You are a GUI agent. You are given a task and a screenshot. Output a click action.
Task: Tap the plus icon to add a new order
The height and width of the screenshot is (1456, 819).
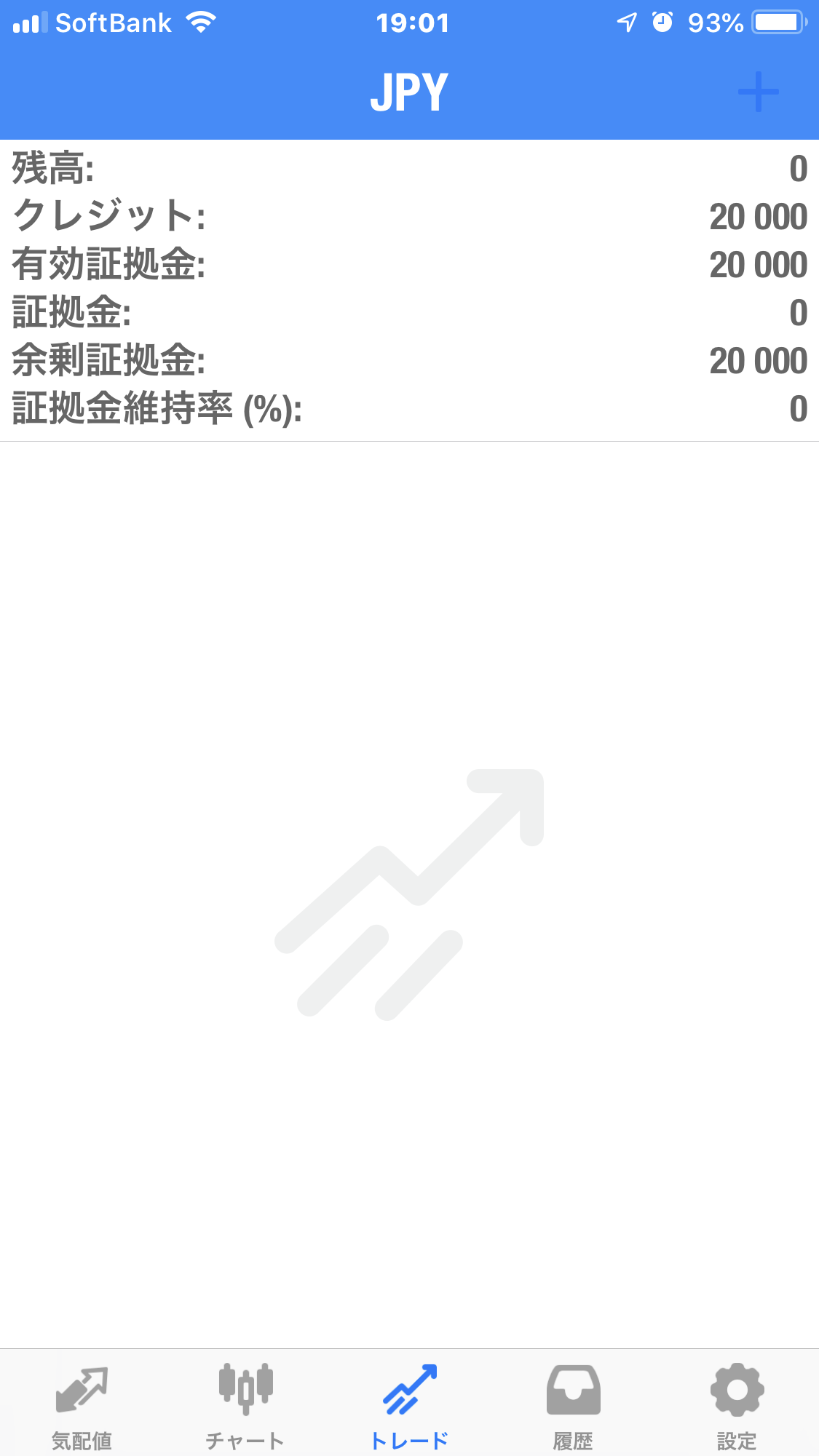click(758, 92)
